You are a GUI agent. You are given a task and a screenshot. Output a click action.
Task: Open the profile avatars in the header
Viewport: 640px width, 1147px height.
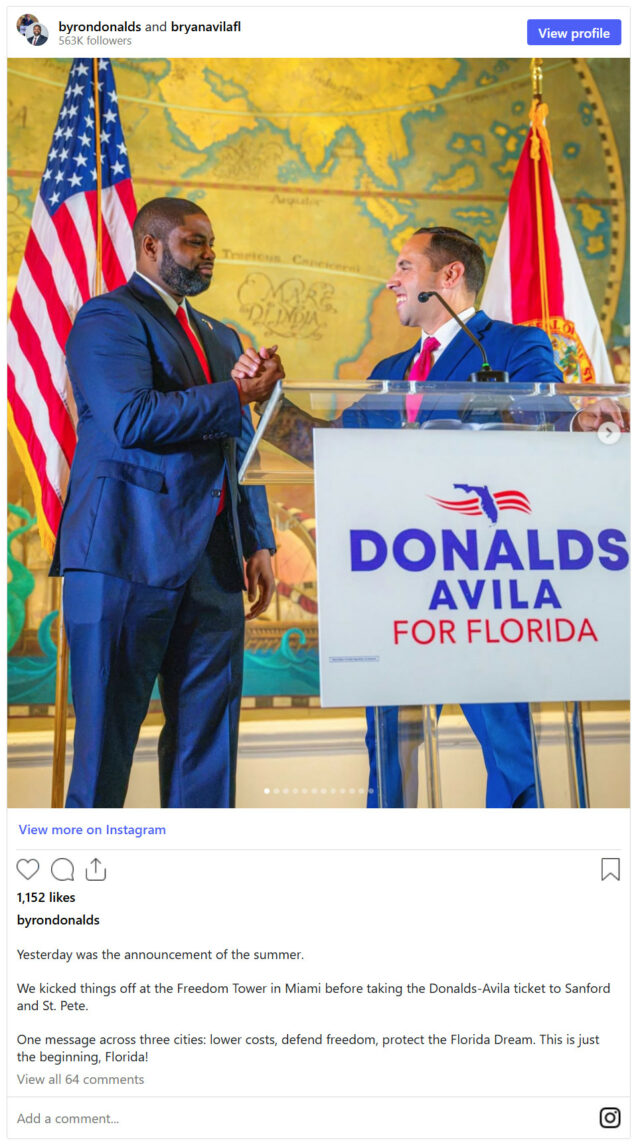pos(32,30)
